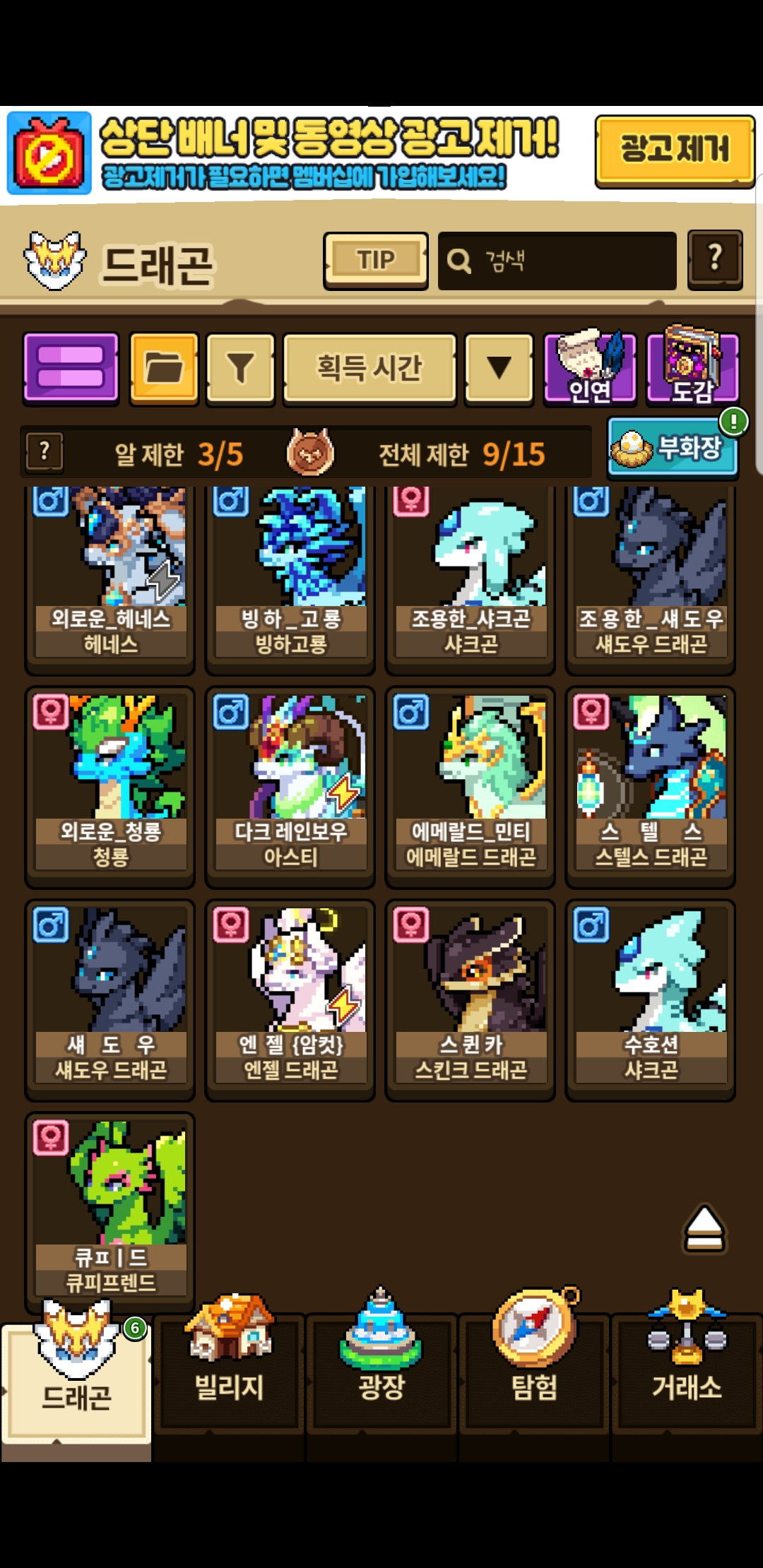This screenshot has height=1568, width=763.
Task: Open the 인연 menu
Action: click(590, 368)
